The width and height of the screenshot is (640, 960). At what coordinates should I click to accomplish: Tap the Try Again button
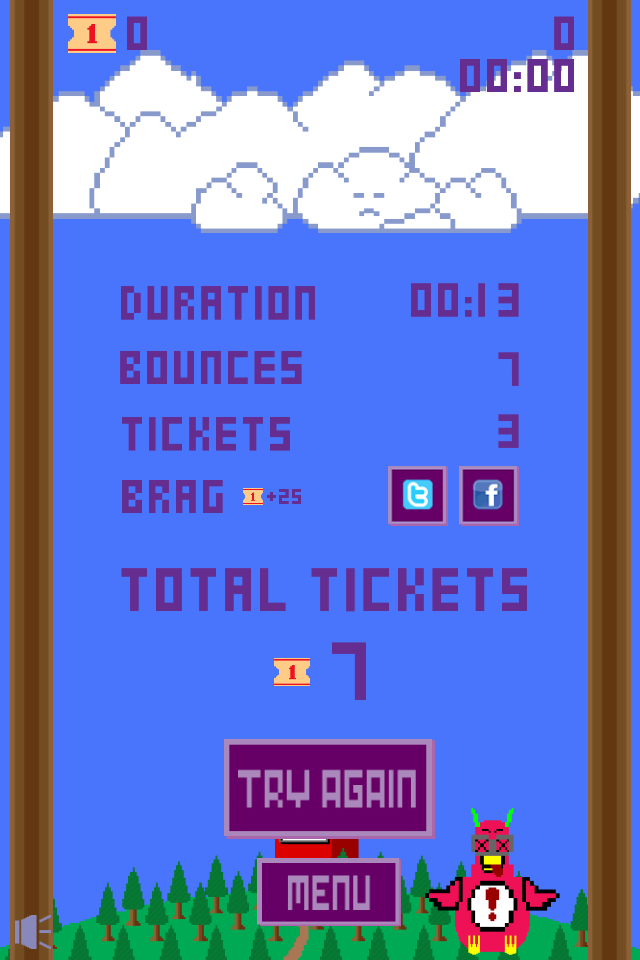pos(329,788)
